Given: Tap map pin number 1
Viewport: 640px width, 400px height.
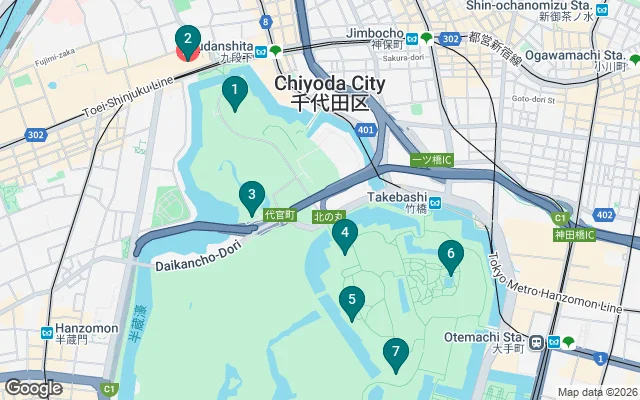Looking at the screenshot, I should tap(234, 93).
